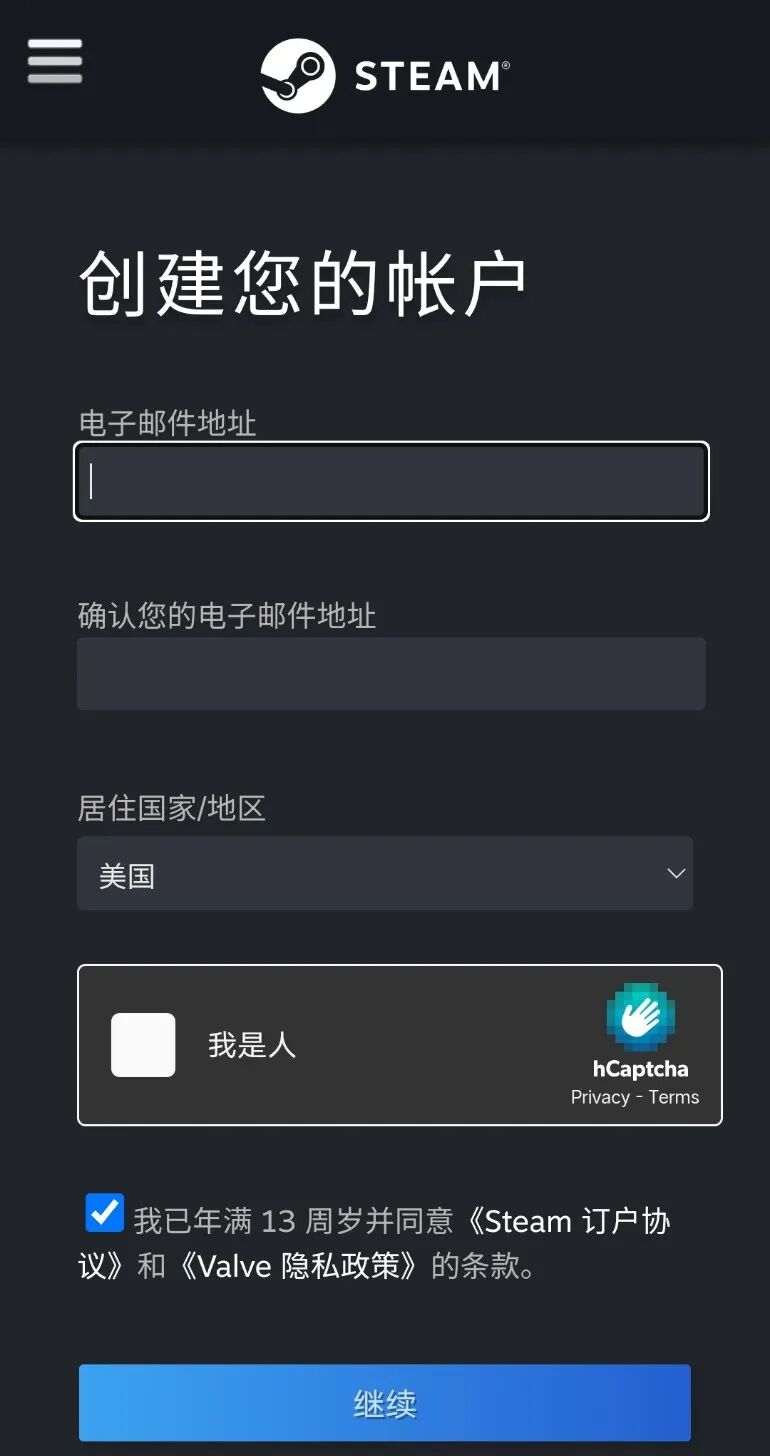
Task: Toggle the hCaptcha human verification box
Action: (142, 1044)
